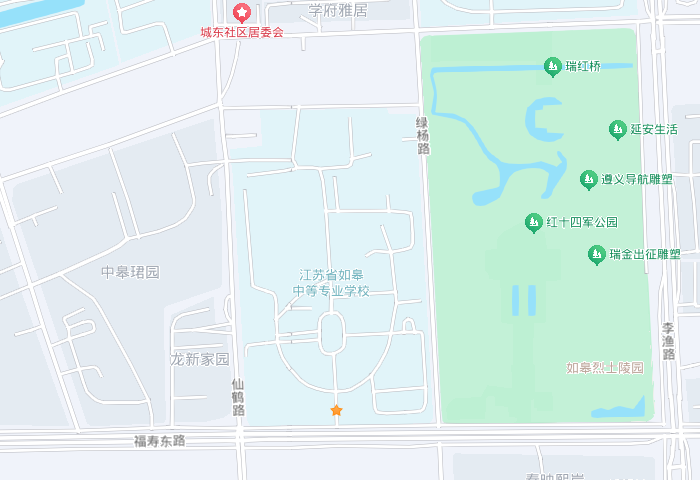Image resolution: width=700 pixels, height=480 pixels.
Task: Tap the 城东社区居委会 red marker
Action: pos(242,13)
